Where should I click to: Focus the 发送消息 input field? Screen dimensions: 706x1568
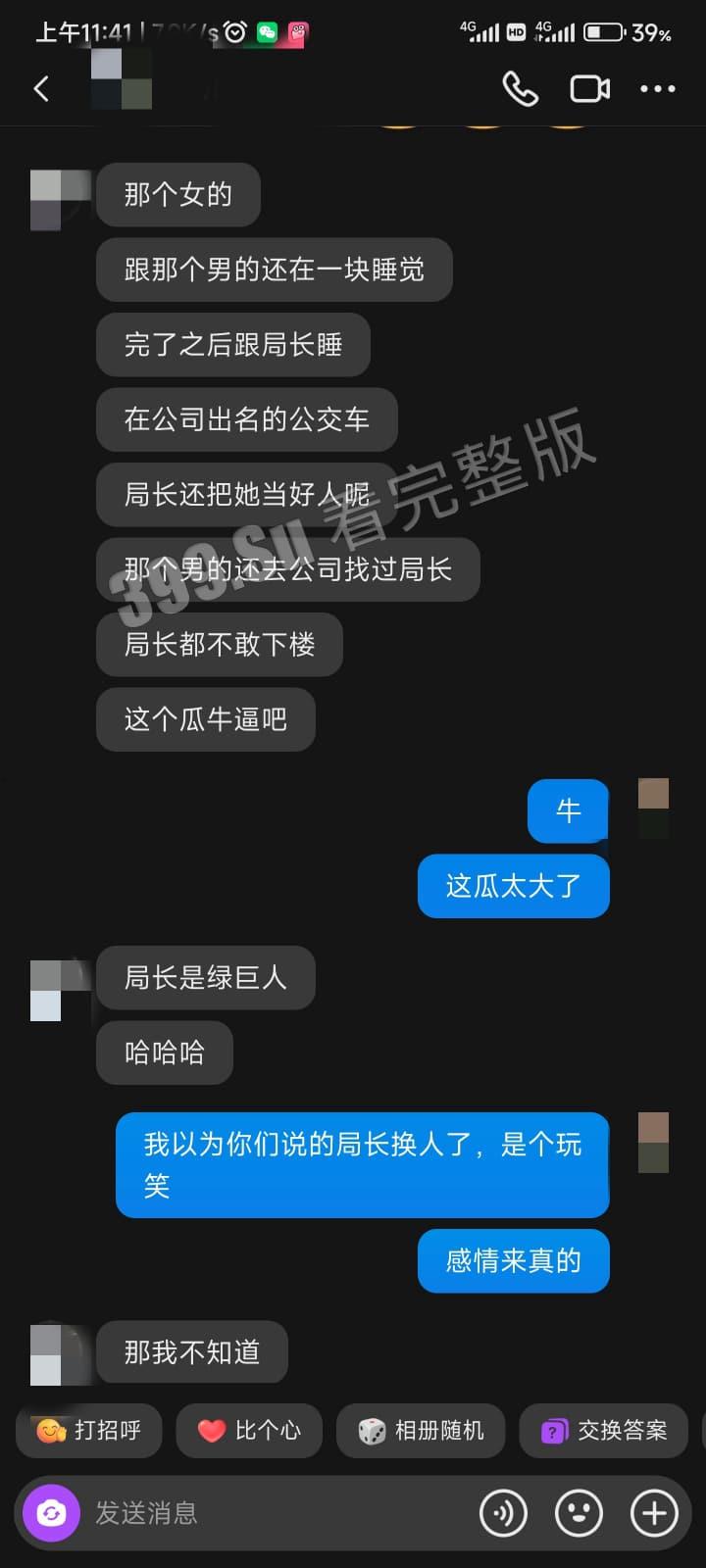click(275, 1514)
